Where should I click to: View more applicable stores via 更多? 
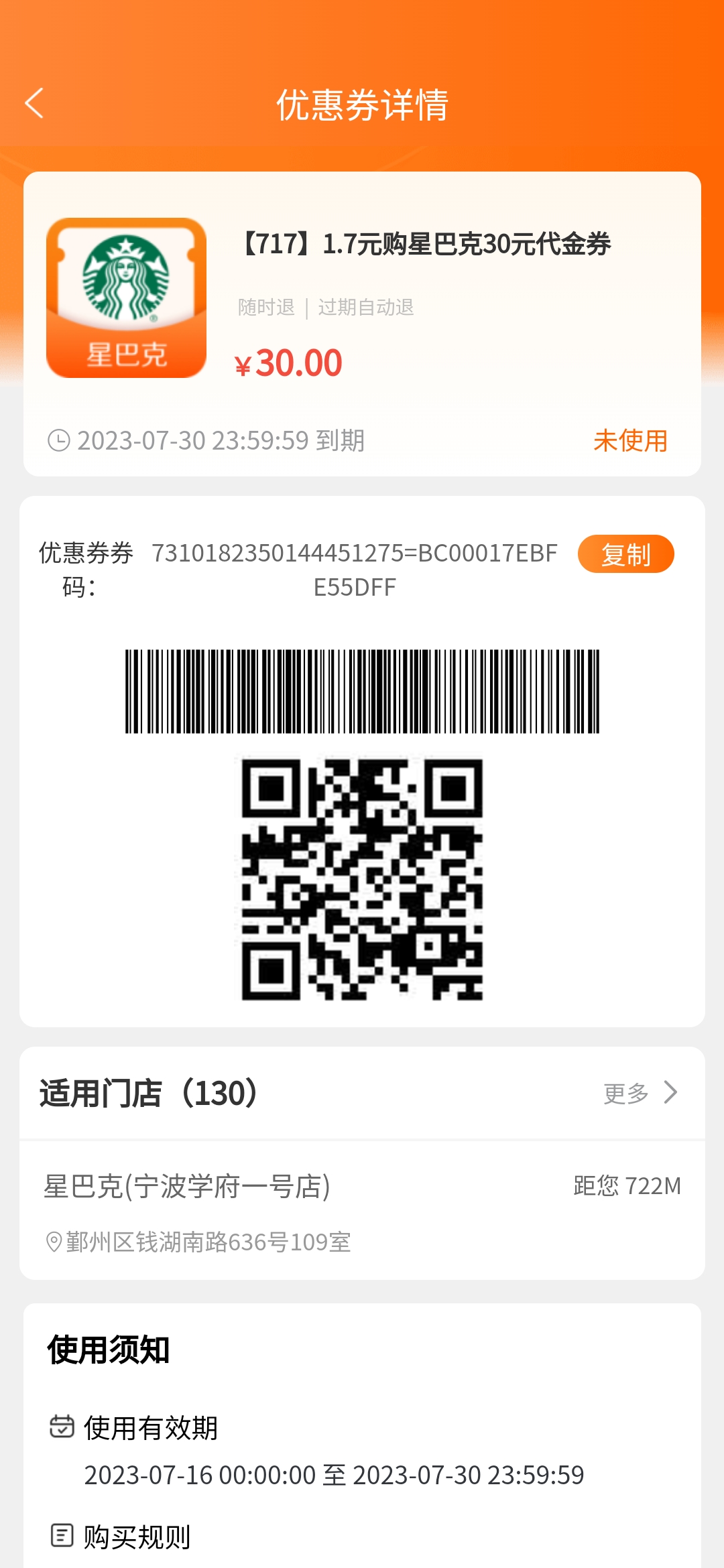[640, 1093]
